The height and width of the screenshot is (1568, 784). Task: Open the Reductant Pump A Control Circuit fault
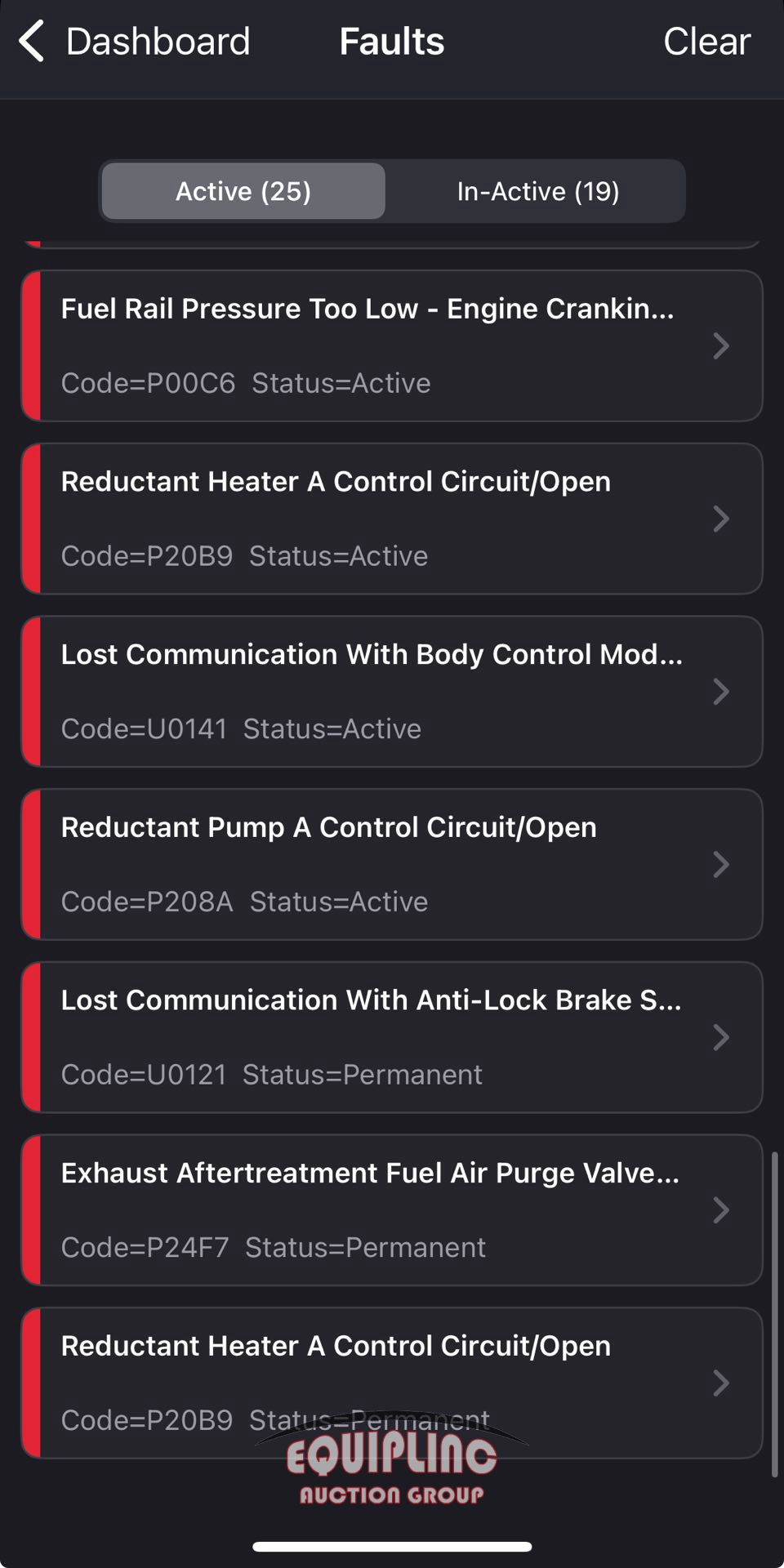(x=392, y=864)
